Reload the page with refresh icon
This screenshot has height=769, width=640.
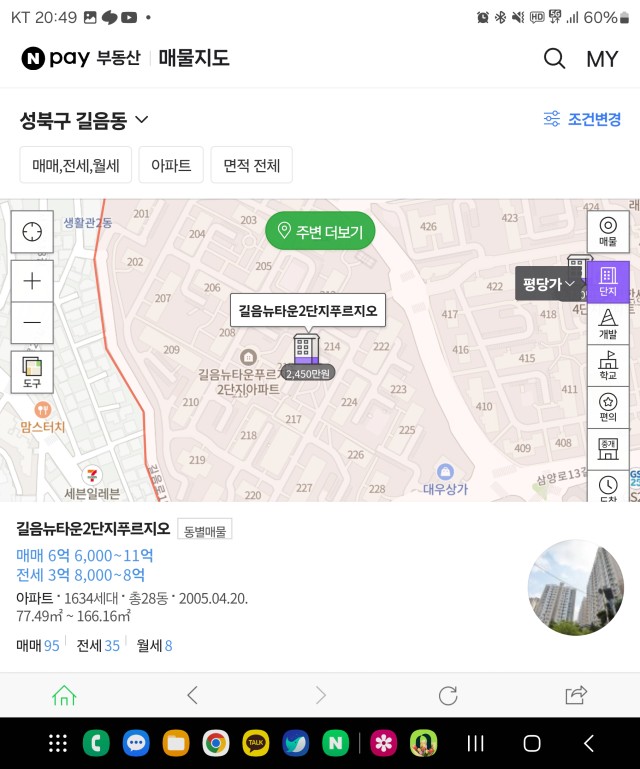pos(448,695)
